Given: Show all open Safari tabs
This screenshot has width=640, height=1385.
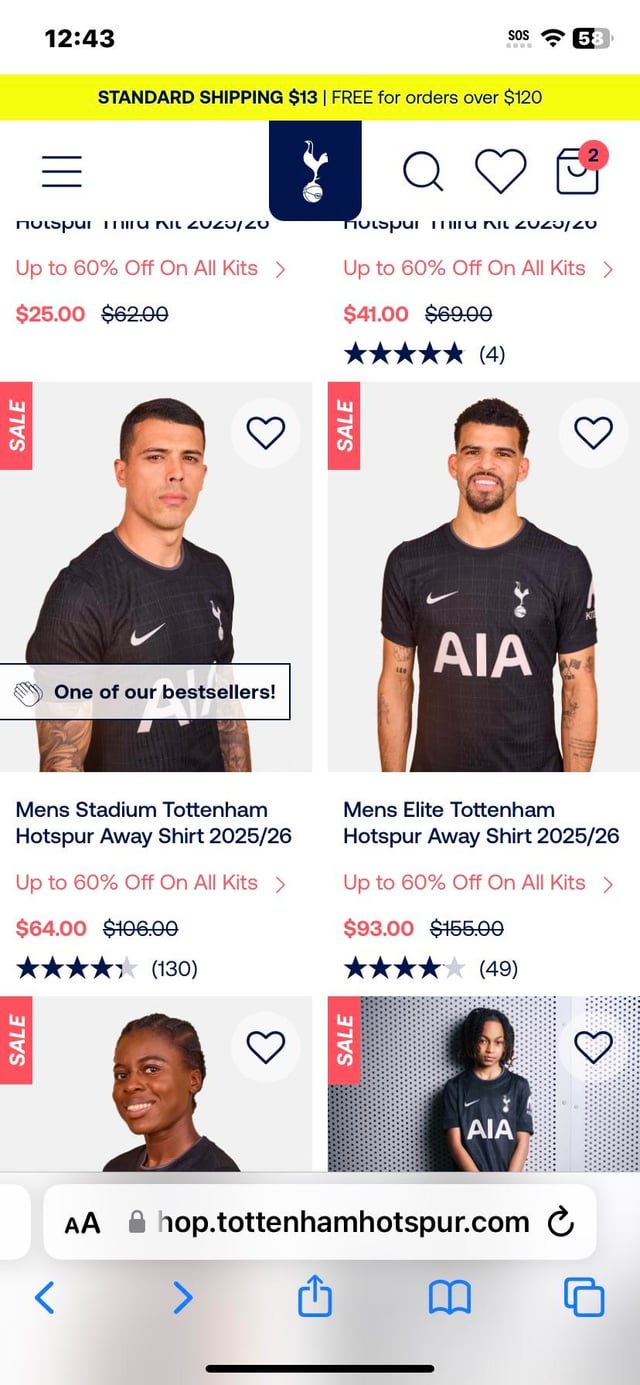Looking at the screenshot, I should (x=584, y=1298).
